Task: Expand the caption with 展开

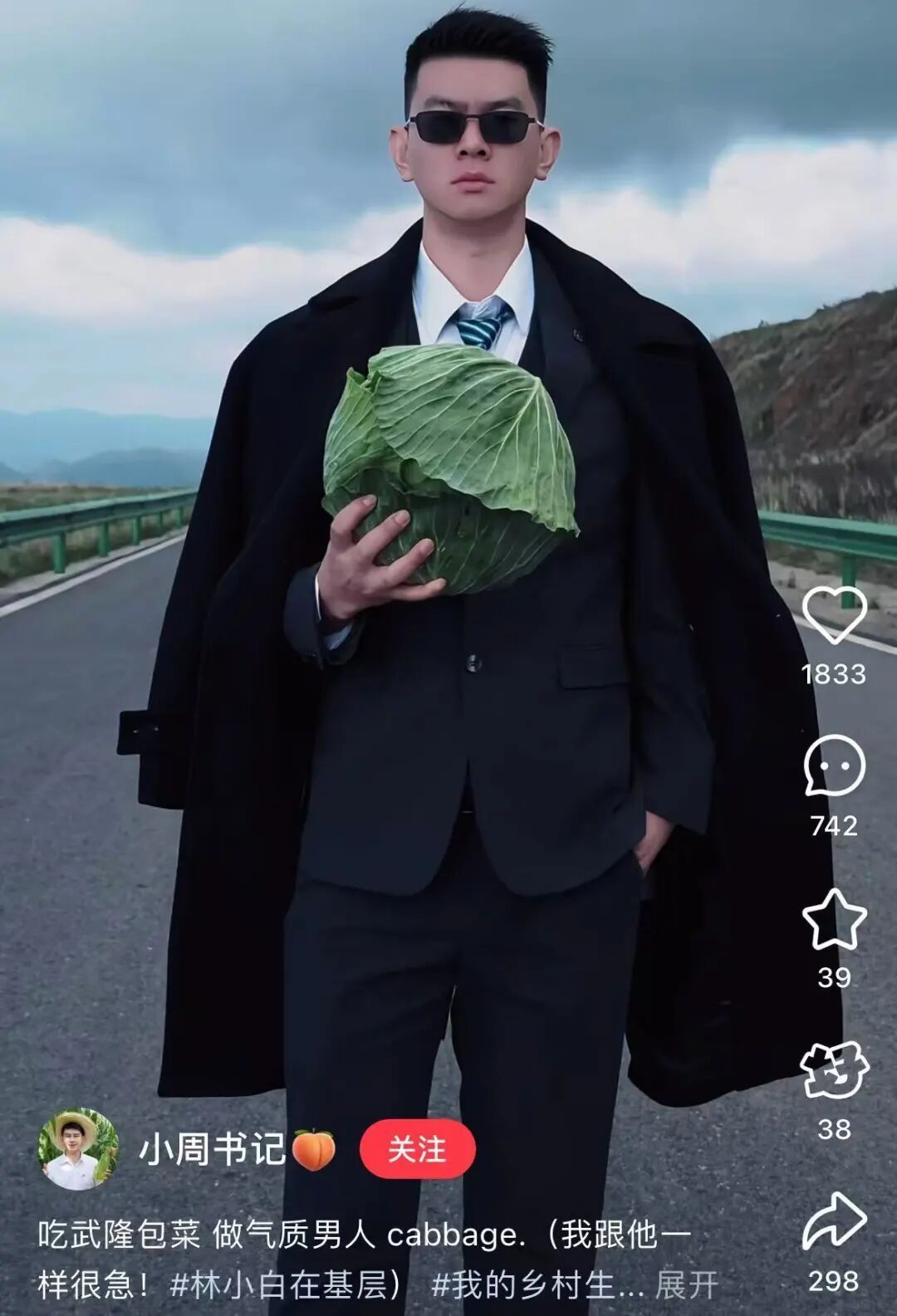Action: pos(686,1285)
